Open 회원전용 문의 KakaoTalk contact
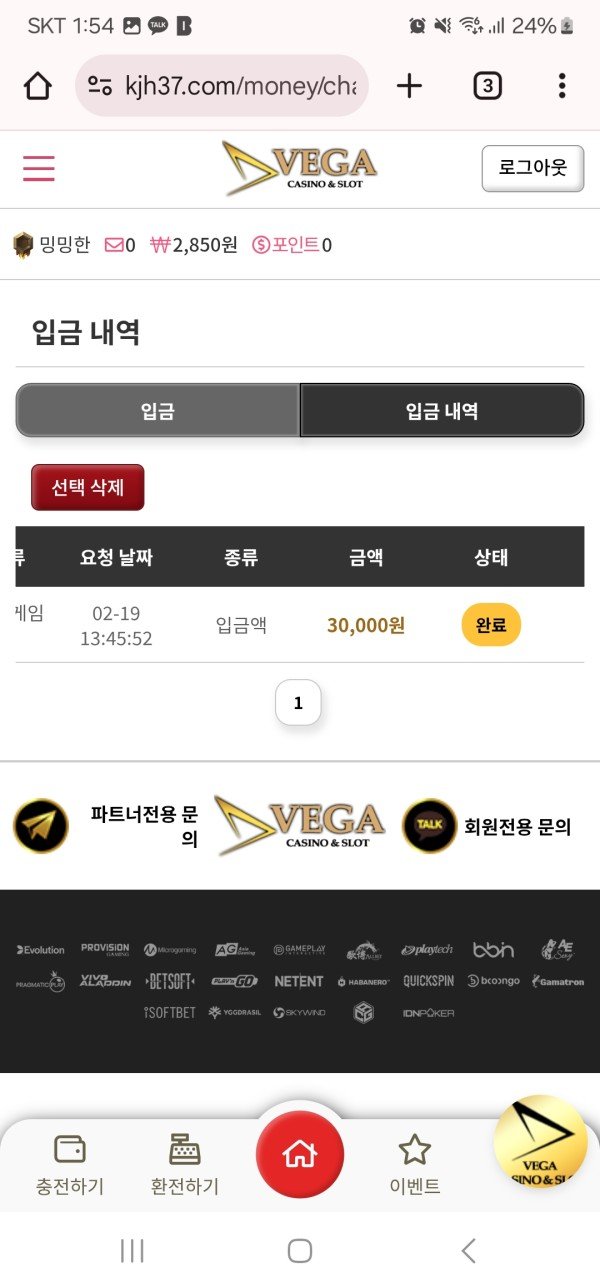 coord(429,826)
